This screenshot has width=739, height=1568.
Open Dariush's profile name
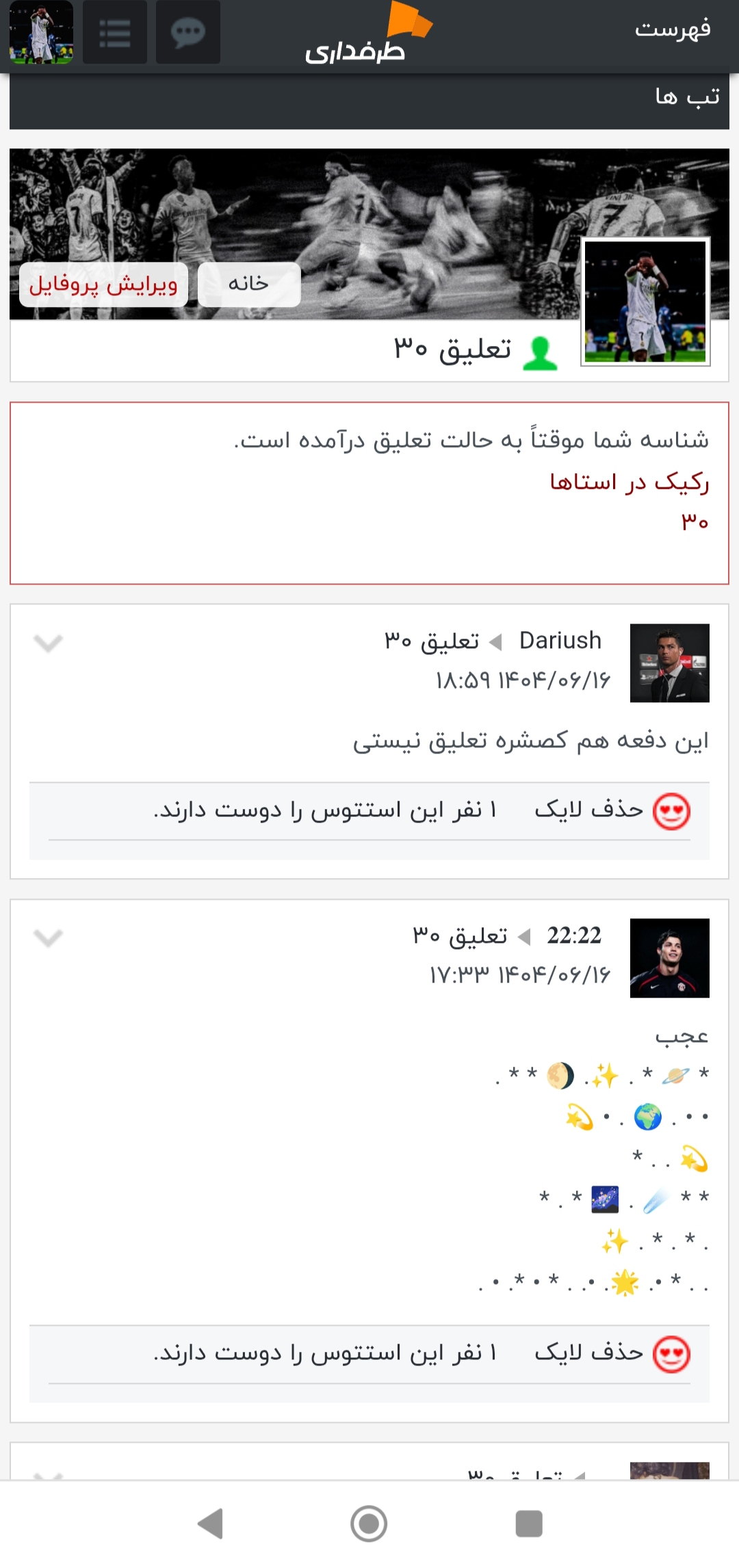pyautogui.click(x=560, y=641)
